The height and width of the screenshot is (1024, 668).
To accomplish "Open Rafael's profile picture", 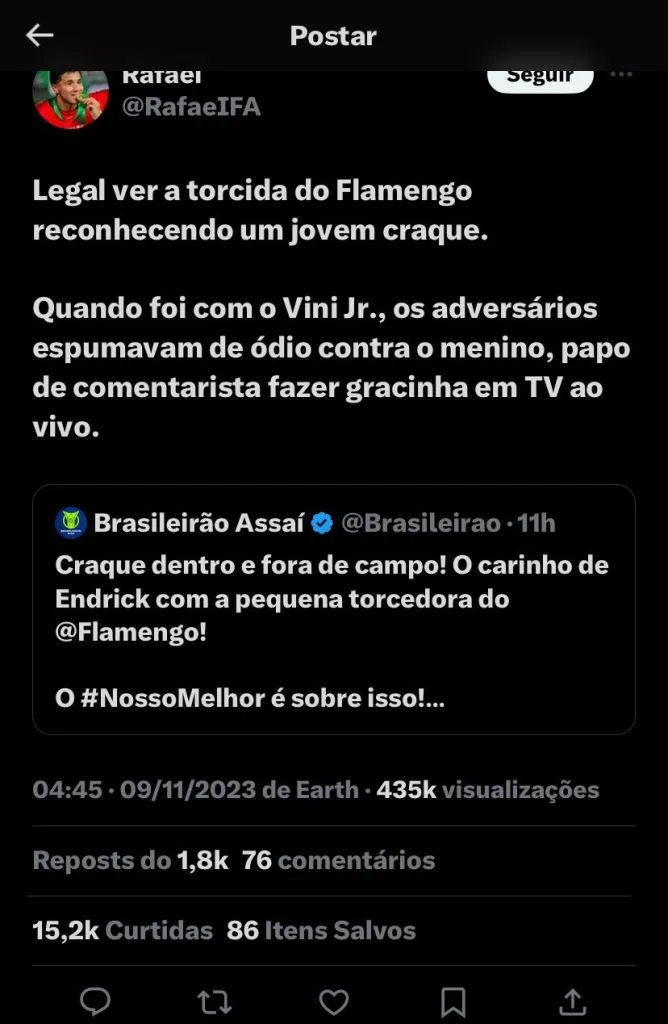I will [70, 95].
